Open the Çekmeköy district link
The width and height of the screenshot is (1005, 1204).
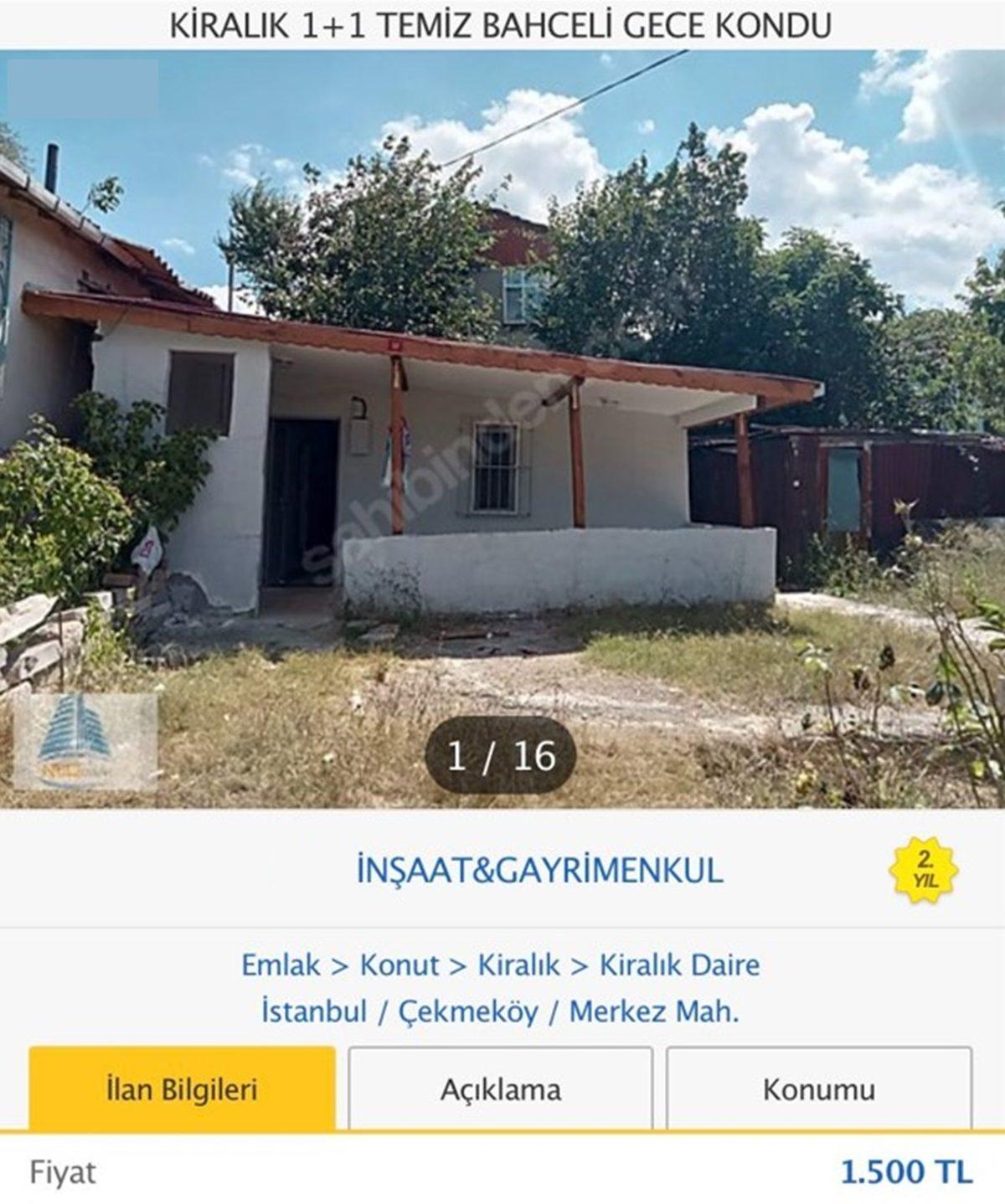(467, 1011)
